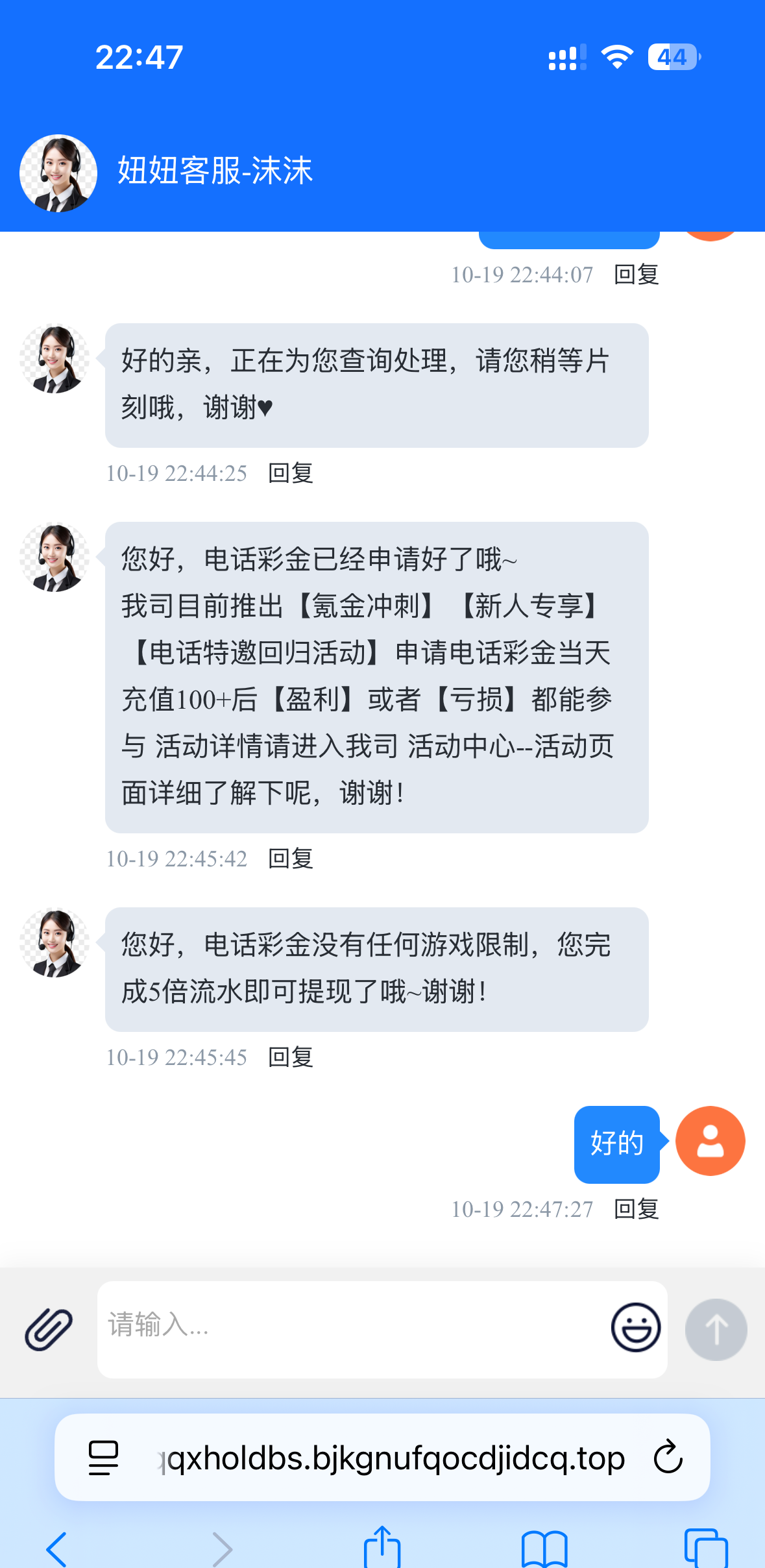
Task: Open the emoji picker
Action: [635, 1327]
